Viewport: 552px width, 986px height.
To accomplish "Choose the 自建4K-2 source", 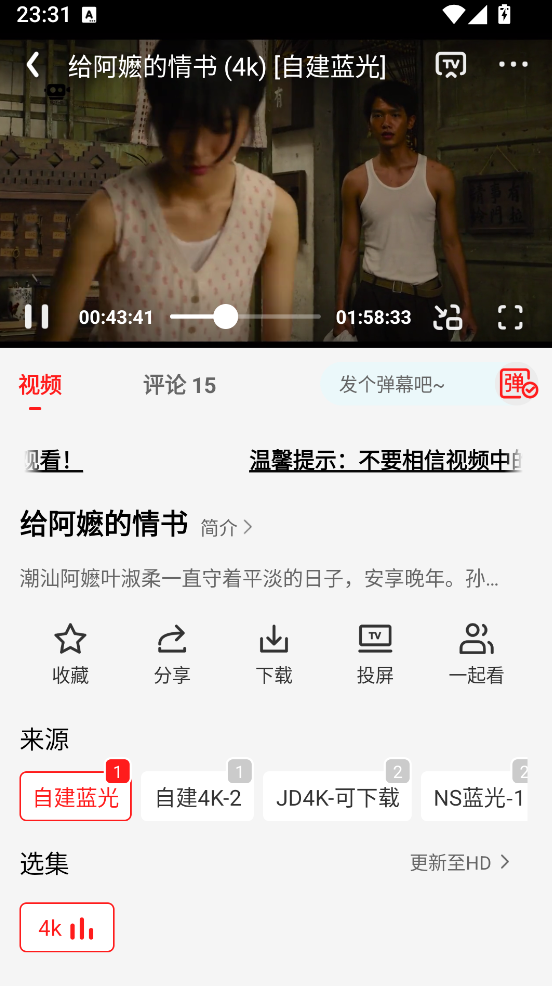I will tap(197, 797).
